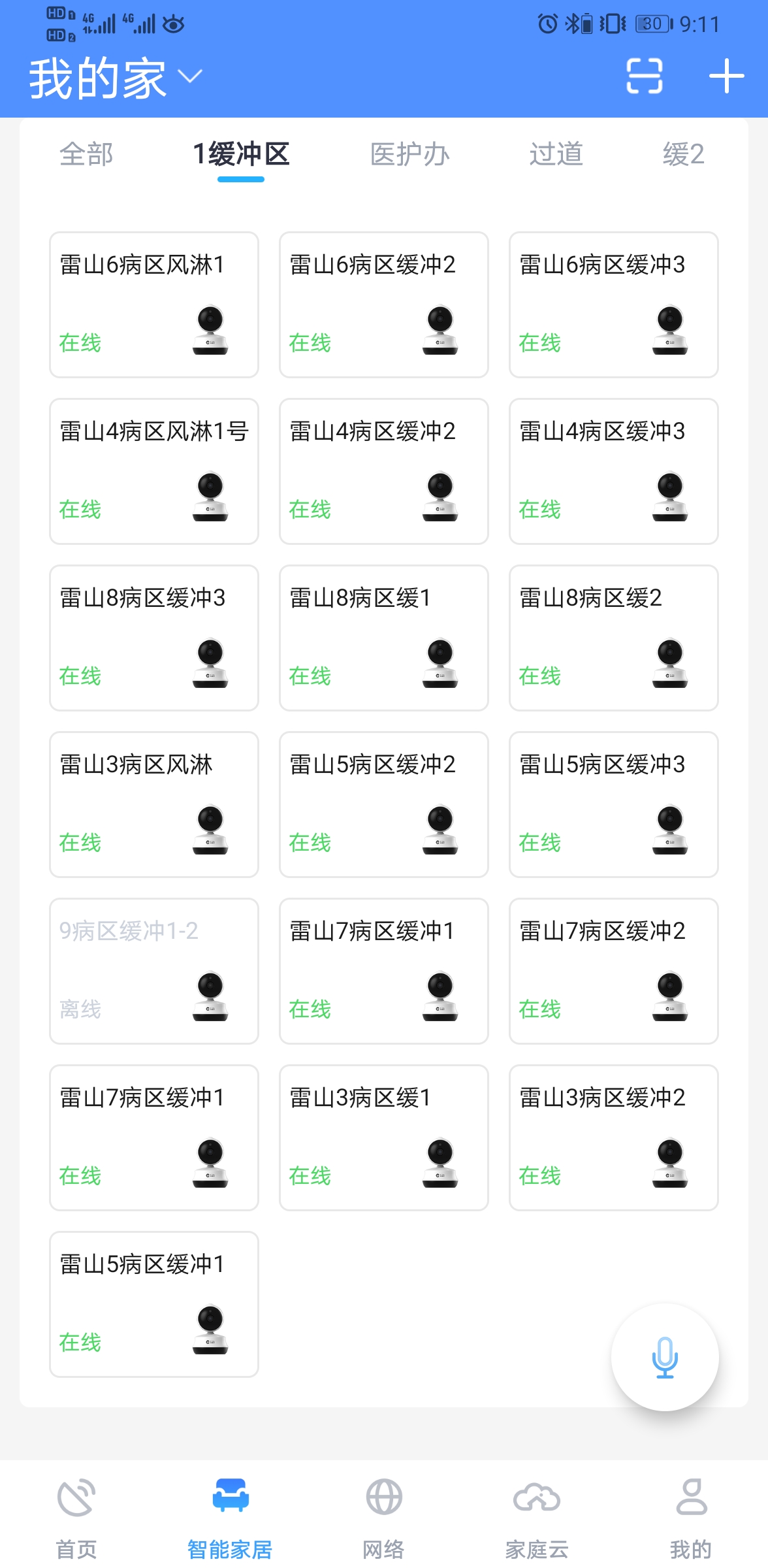Open camera 雷山6病区风淋1
The height and width of the screenshot is (1568, 768).
pyautogui.click(x=154, y=304)
